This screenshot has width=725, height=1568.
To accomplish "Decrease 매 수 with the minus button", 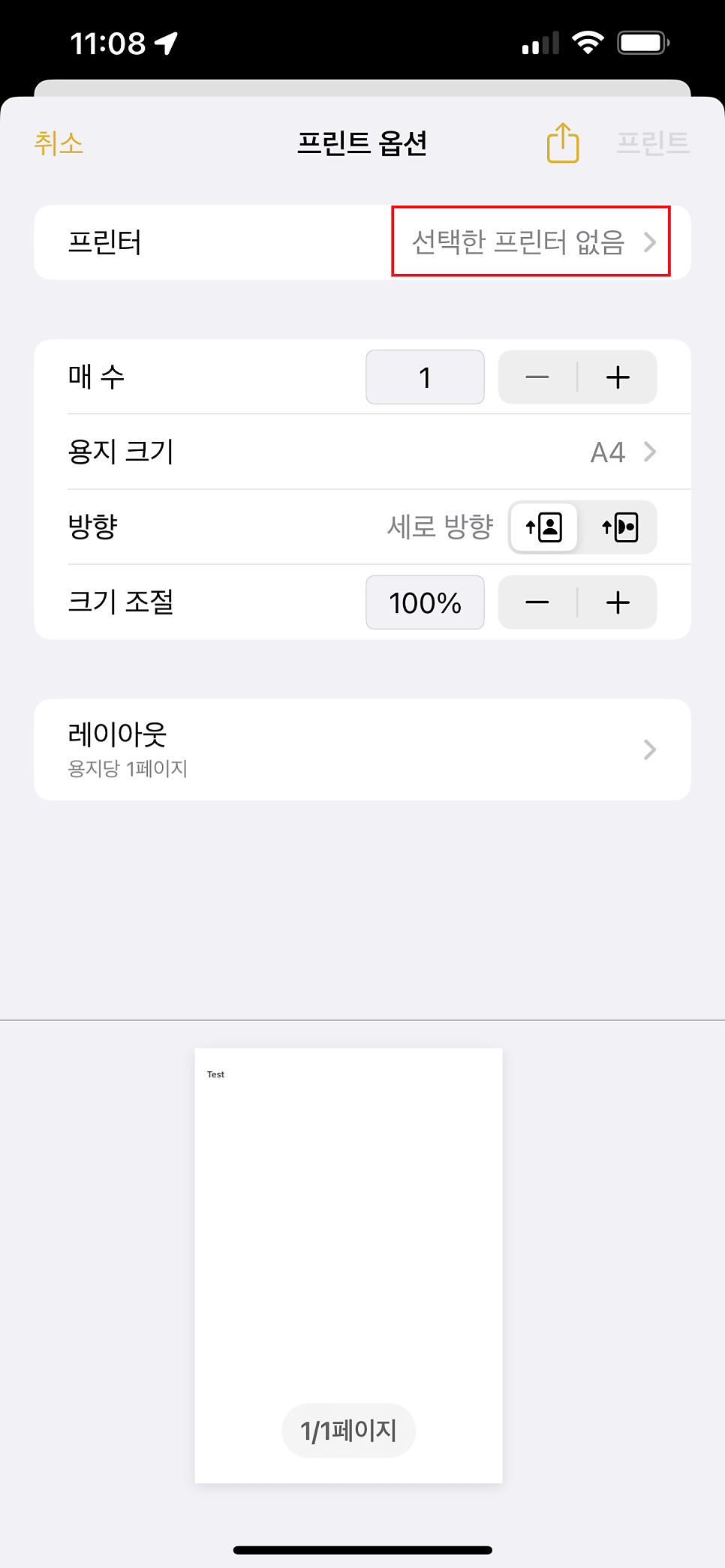I will coord(537,377).
